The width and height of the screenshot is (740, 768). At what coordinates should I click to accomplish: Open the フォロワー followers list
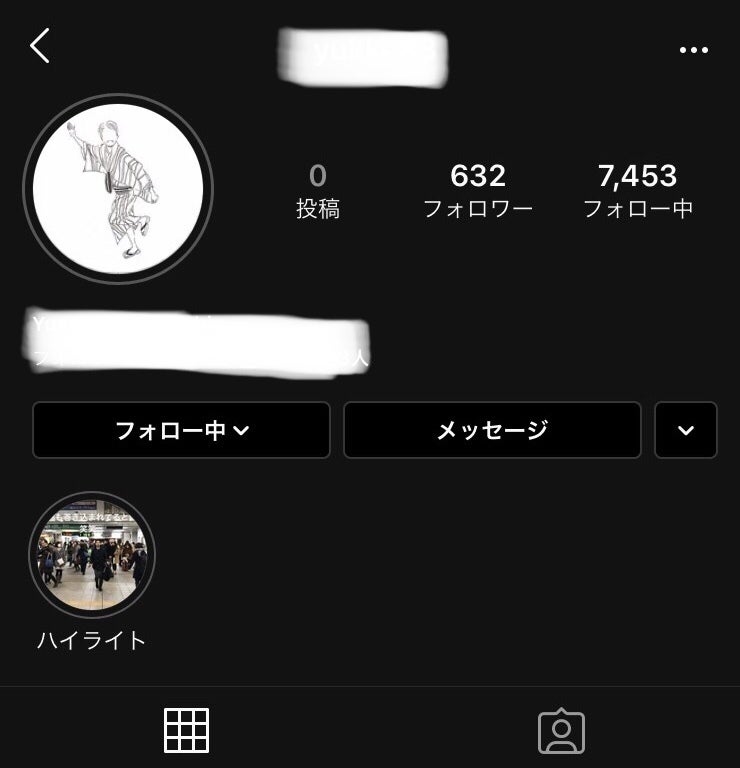(477, 190)
